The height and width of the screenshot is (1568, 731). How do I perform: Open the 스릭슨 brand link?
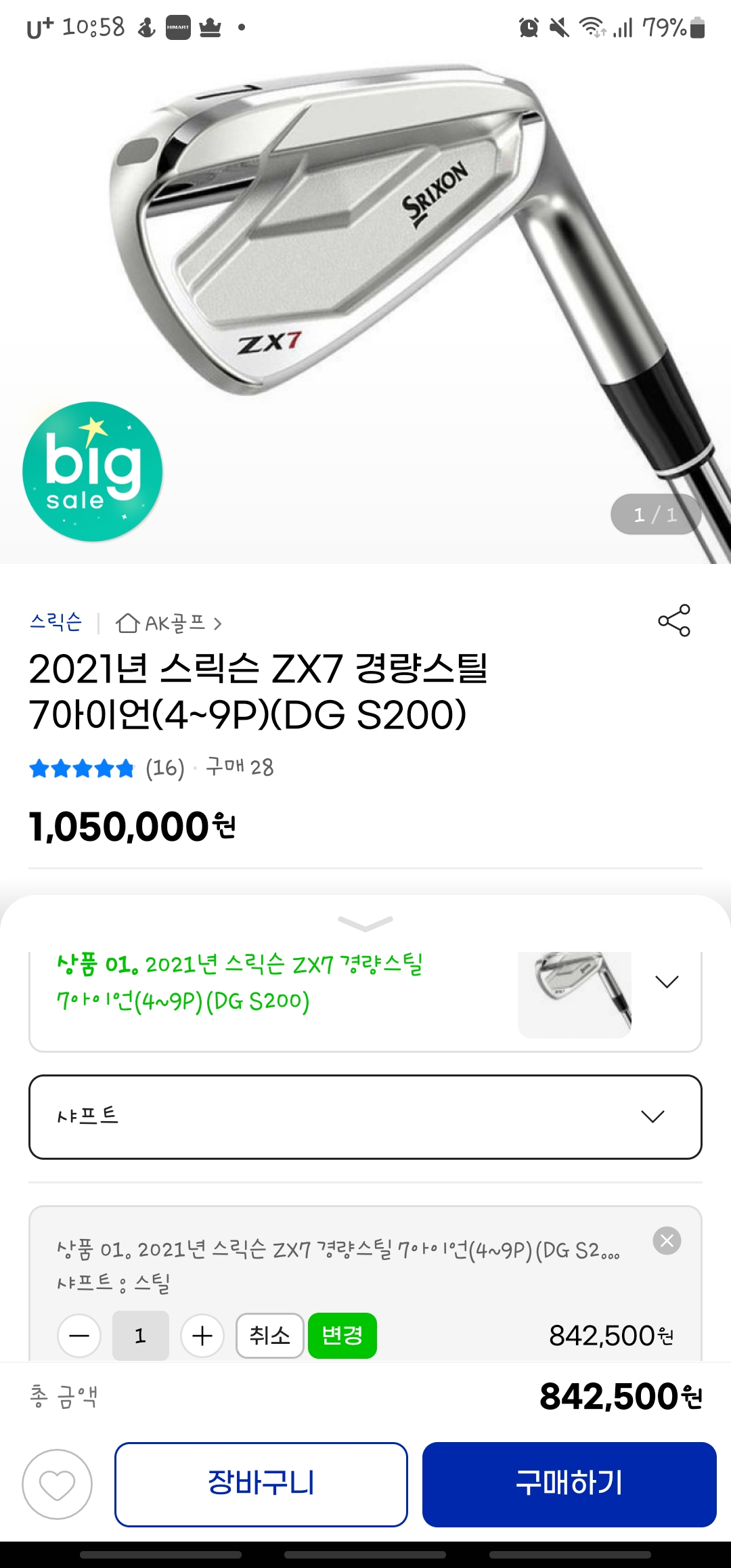[x=56, y=622]
